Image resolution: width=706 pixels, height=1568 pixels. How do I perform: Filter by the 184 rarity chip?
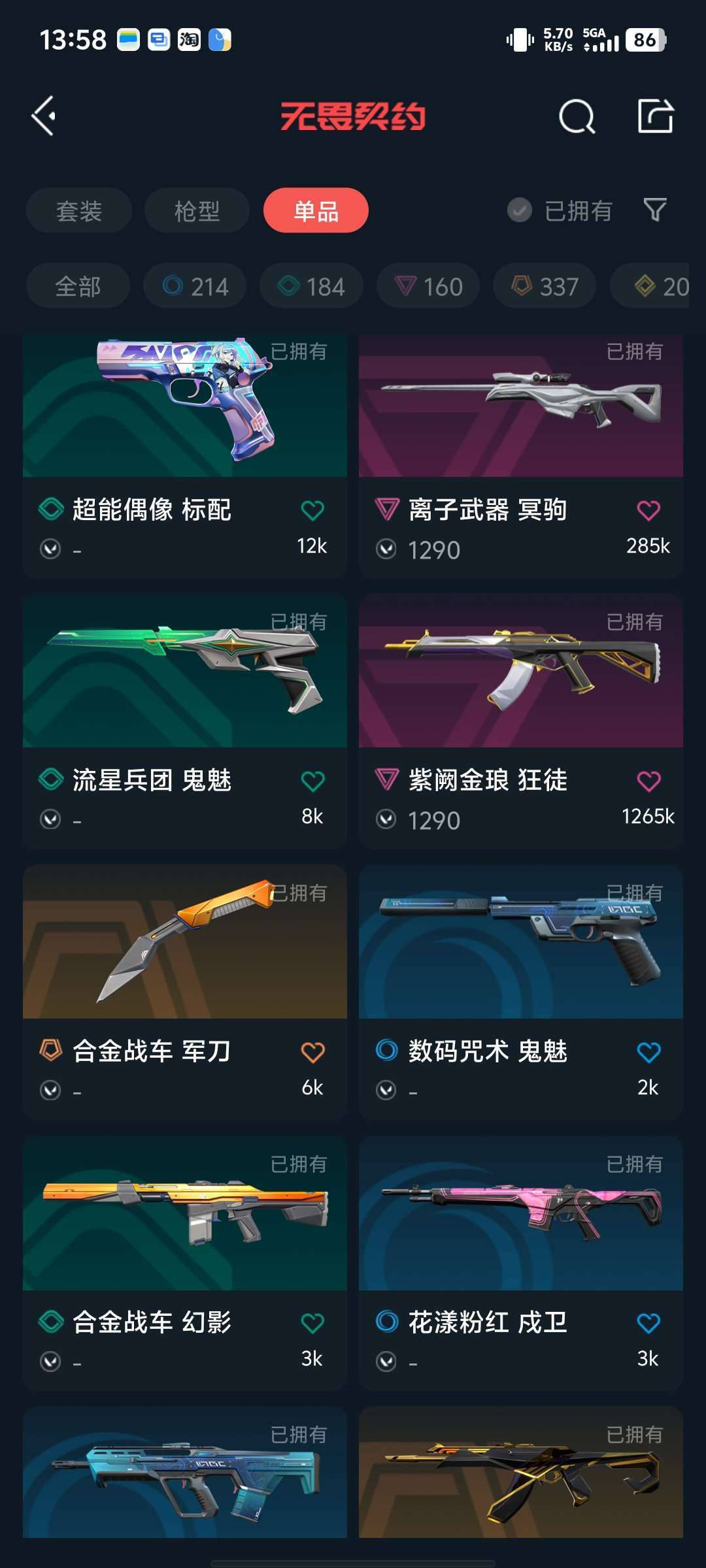point(311,286)
